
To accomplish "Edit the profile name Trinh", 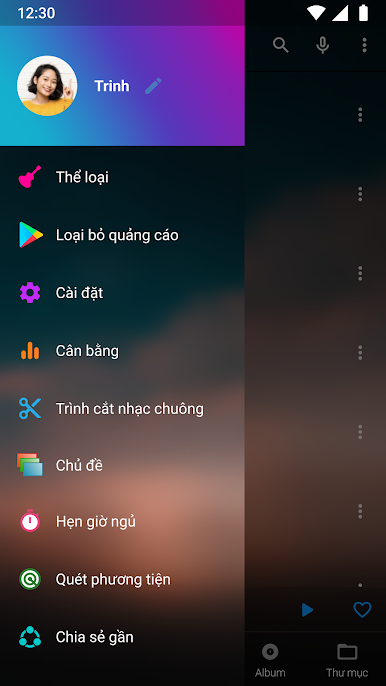I will click(153, 86).
